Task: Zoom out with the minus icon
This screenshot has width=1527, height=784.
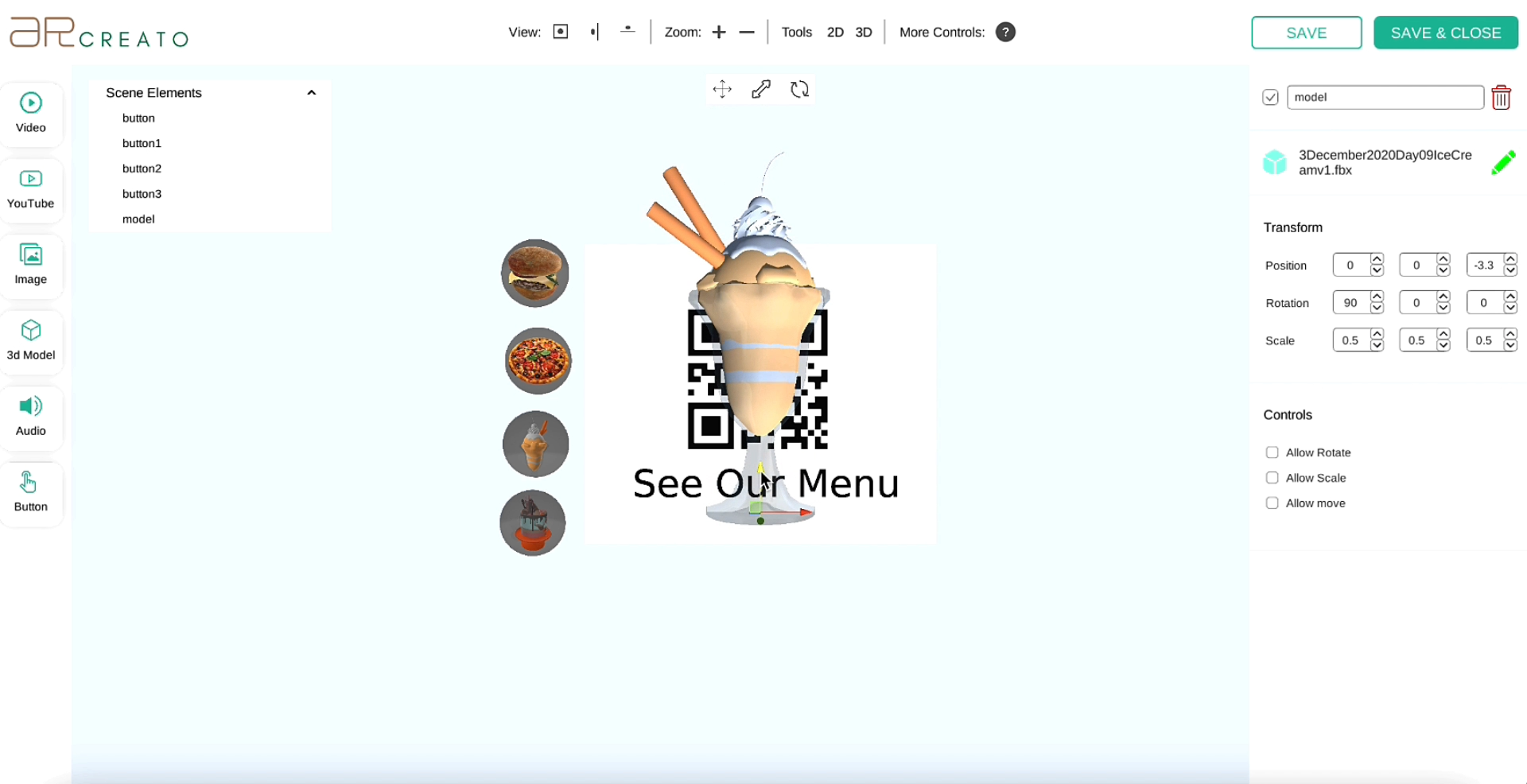Action: tap(746, 32)
